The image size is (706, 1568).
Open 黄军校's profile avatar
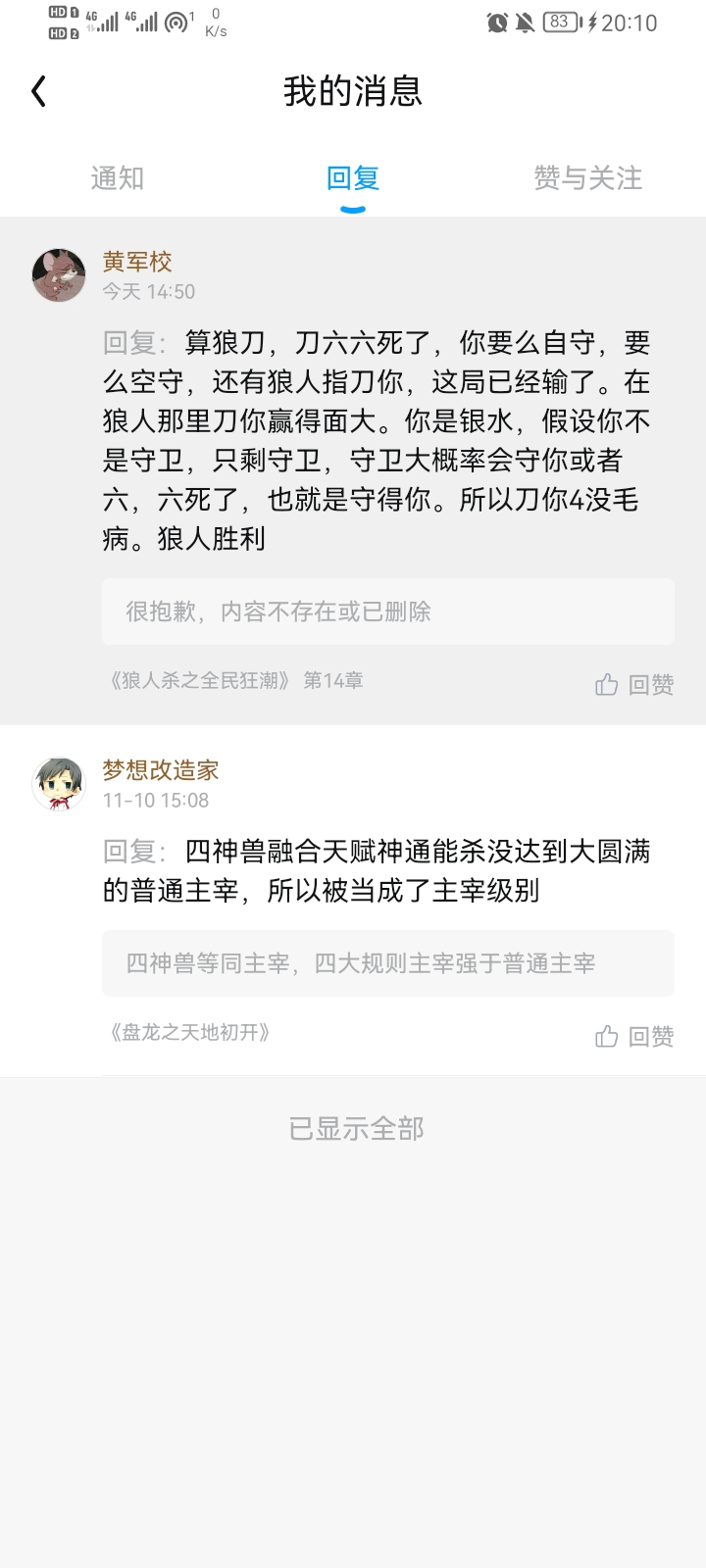click(59, 275)
